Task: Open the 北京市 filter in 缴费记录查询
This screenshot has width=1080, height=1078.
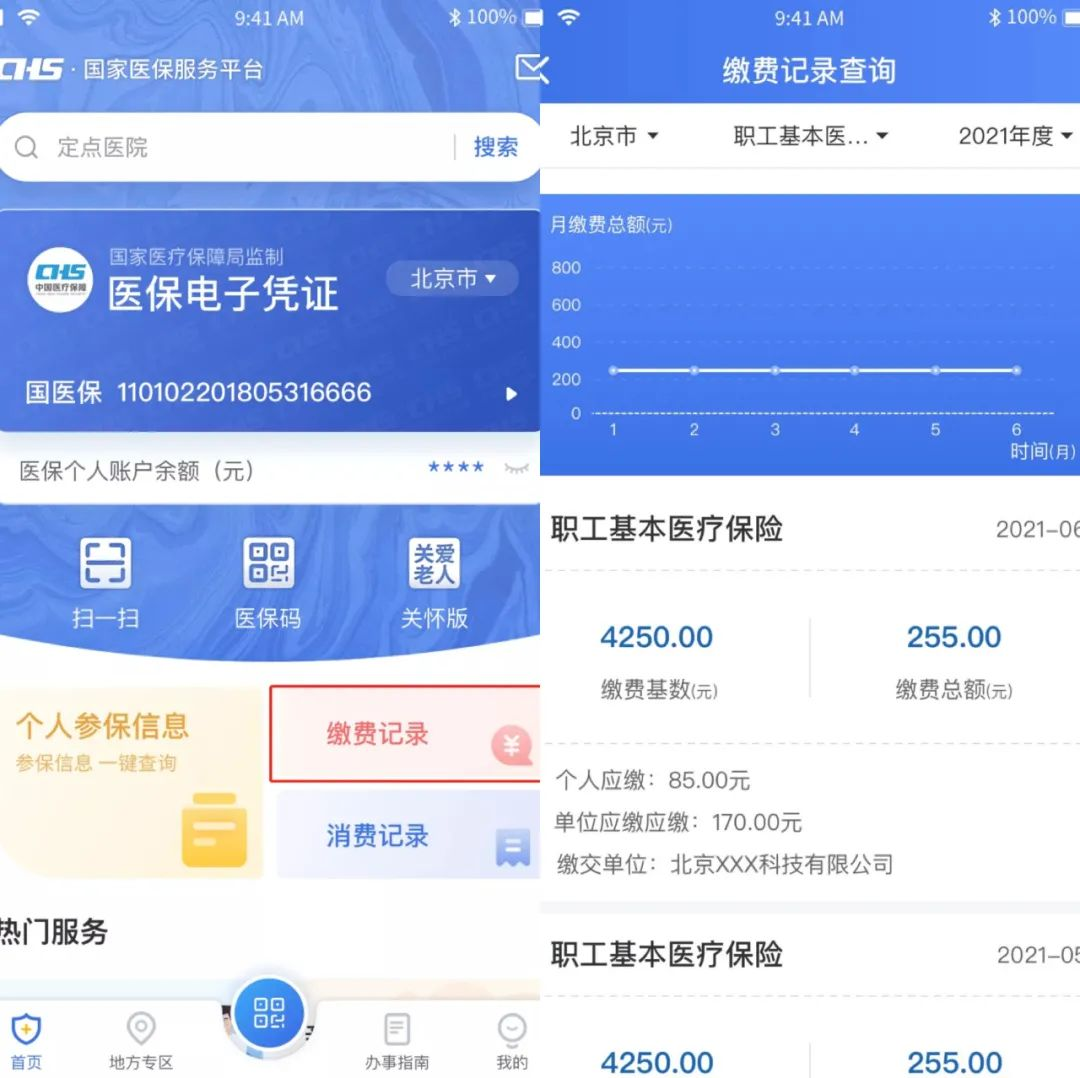Action: [614, 136]
